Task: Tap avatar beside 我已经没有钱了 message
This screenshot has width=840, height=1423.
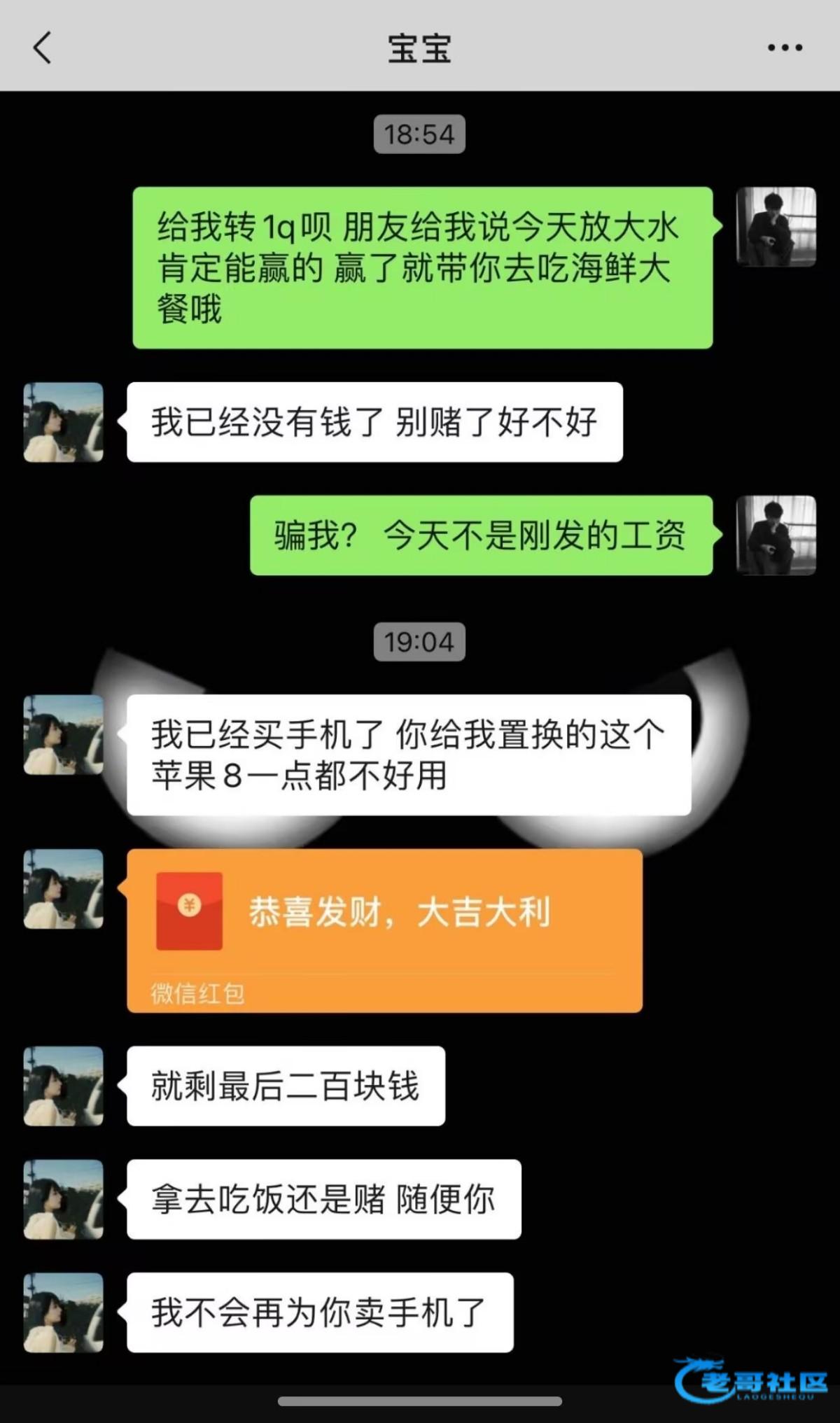Action: [64, 422]
